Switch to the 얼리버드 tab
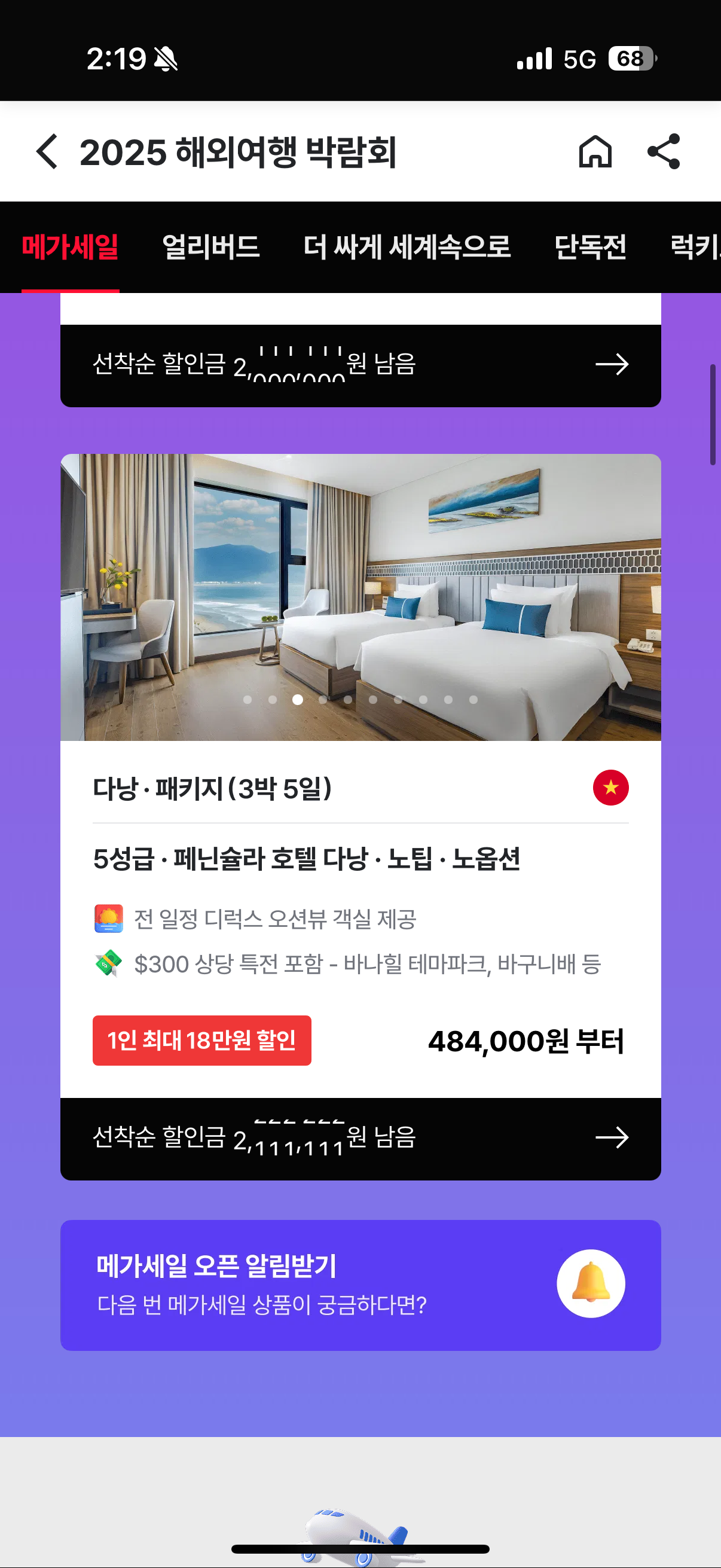Image resolution: width=721 pixels, height=1568 pixels. point(210,247)
